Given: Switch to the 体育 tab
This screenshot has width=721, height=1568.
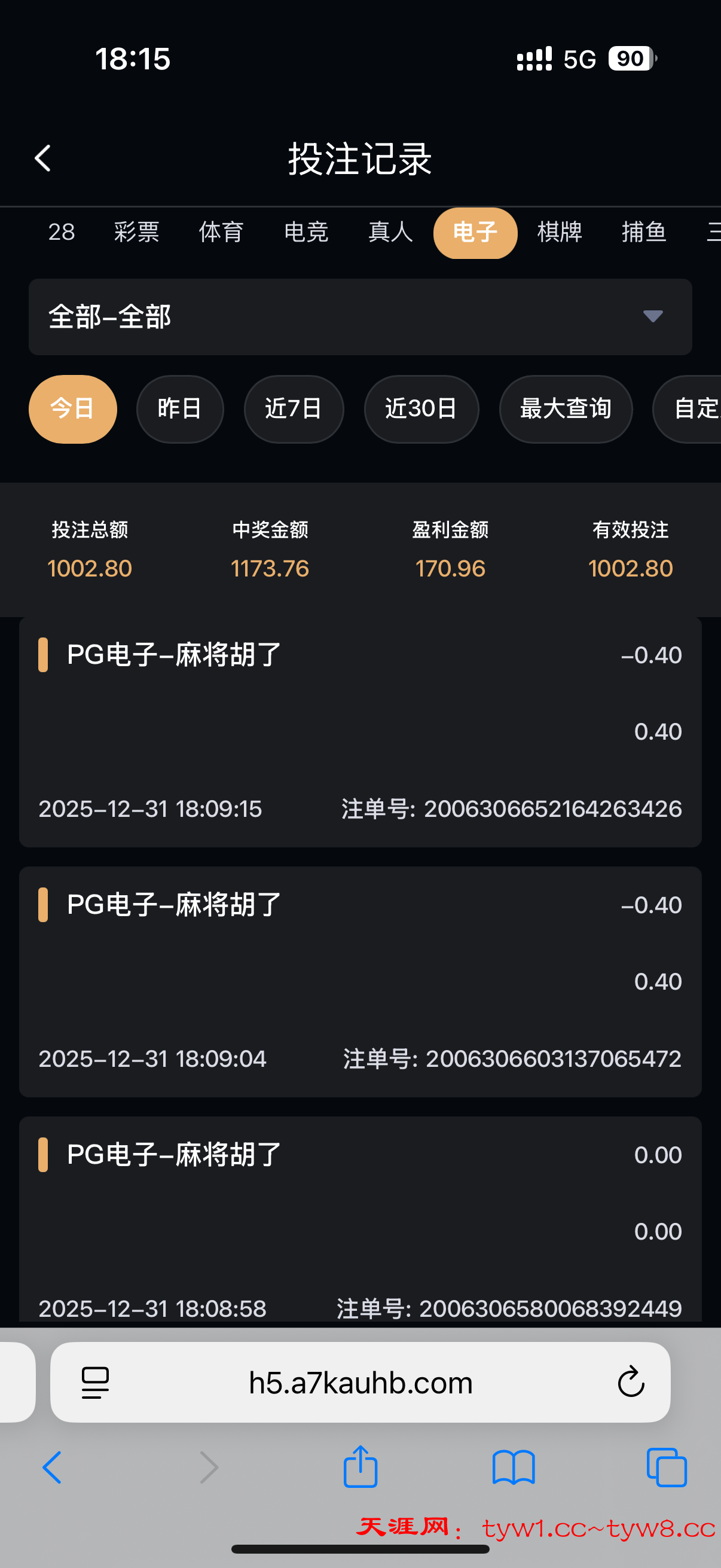Looking at the screenshot, I should (x=221, y=232).
